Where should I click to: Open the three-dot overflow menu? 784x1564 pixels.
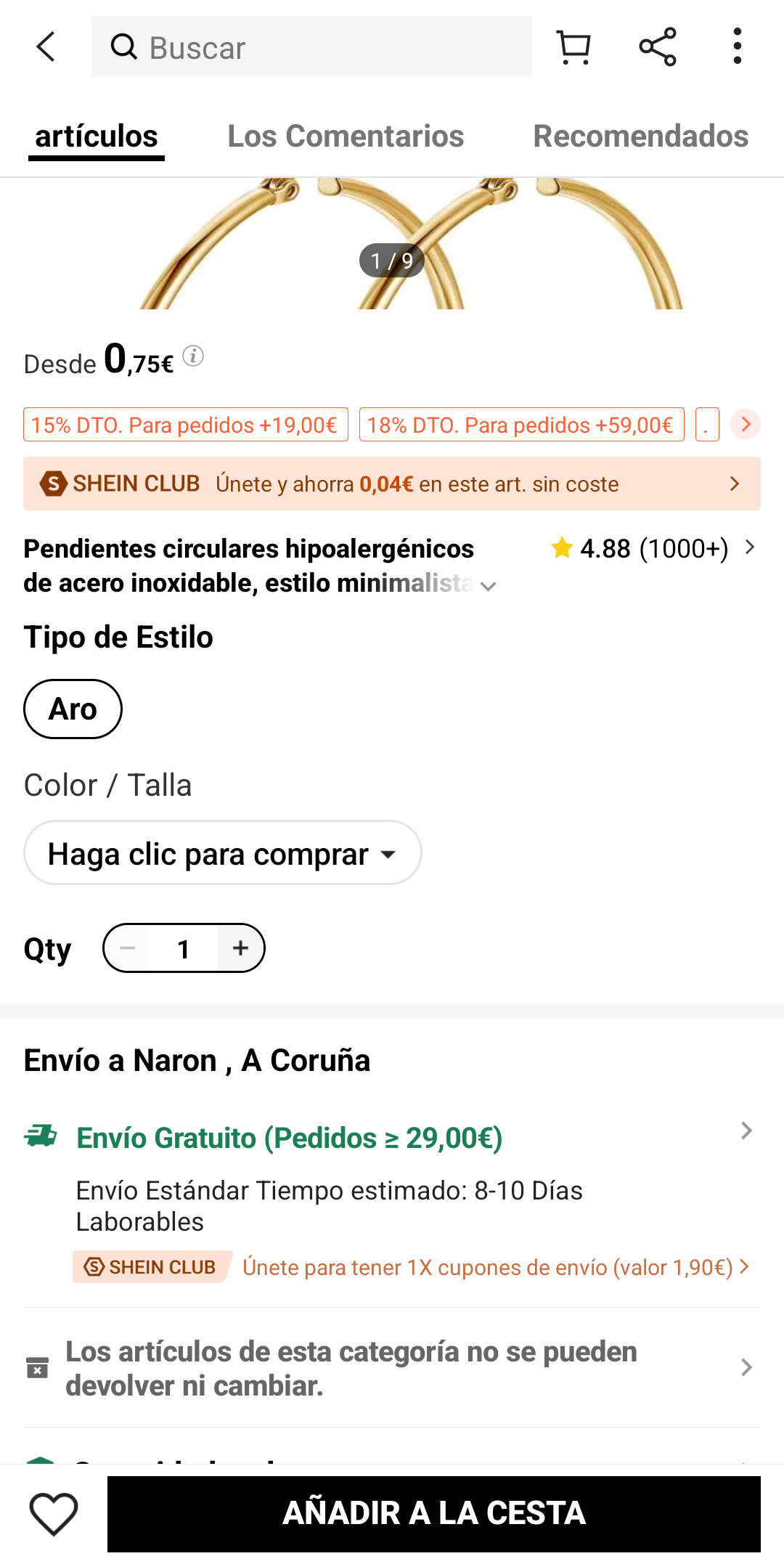tap(738, 47)
